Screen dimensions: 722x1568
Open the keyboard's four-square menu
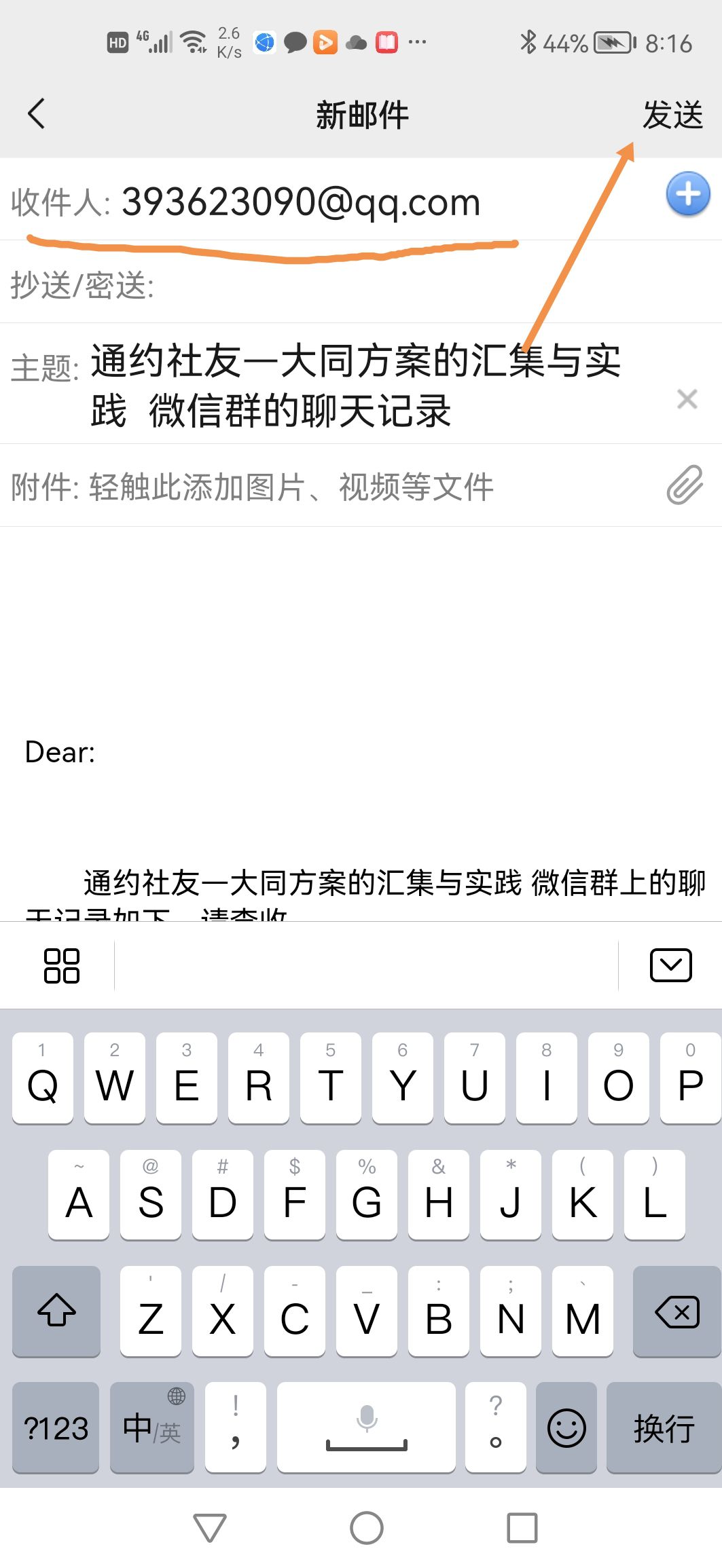[x=61, y=965]
